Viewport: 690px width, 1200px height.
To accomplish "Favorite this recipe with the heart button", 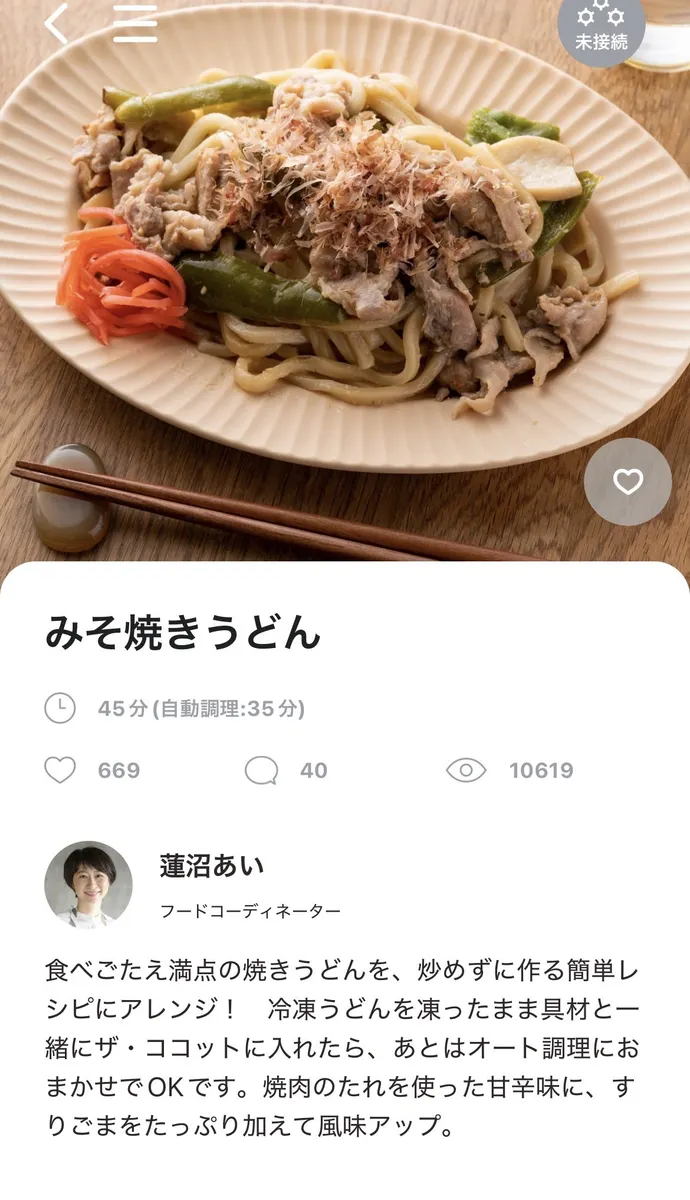I will (627, 482).
